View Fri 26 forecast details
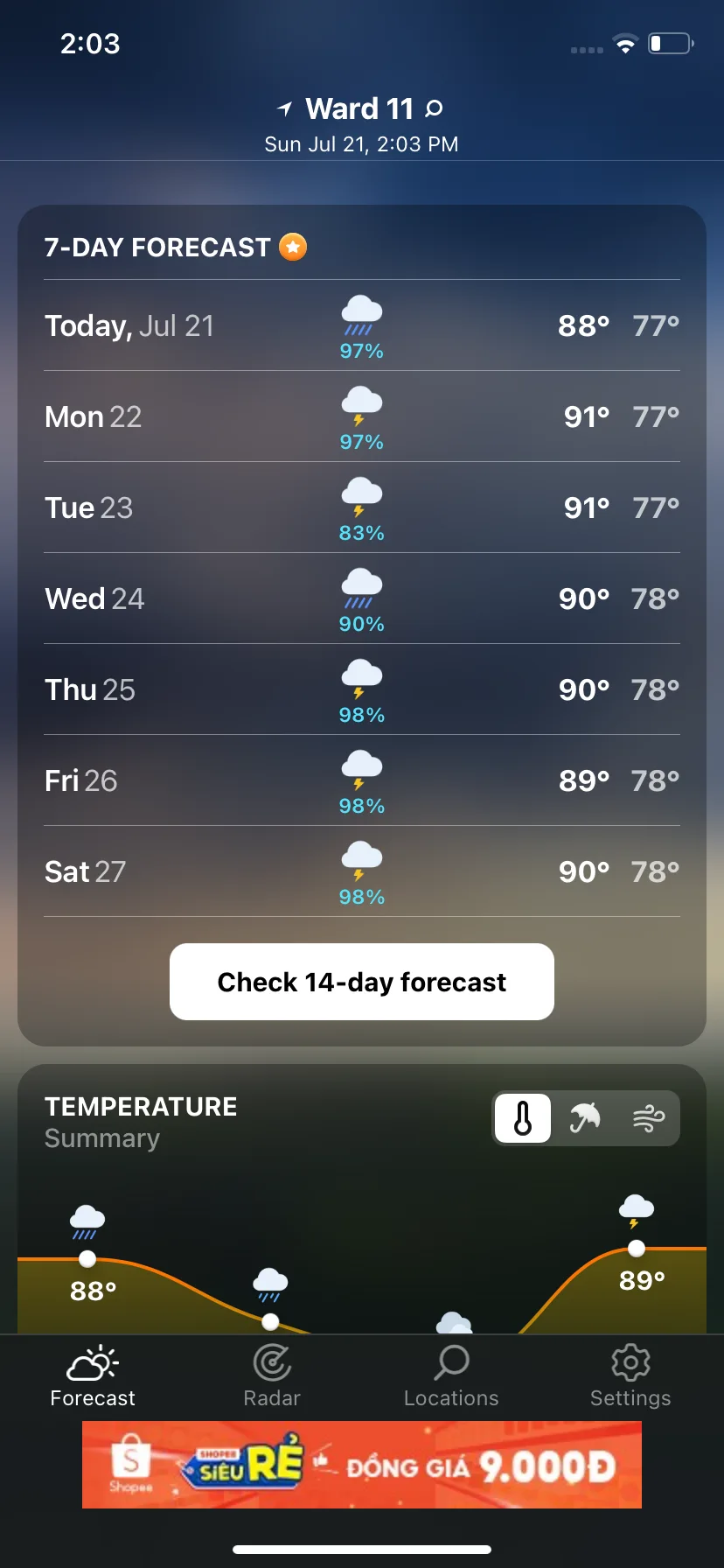Viewport: 724px width, 1568px height. (362, 780)
